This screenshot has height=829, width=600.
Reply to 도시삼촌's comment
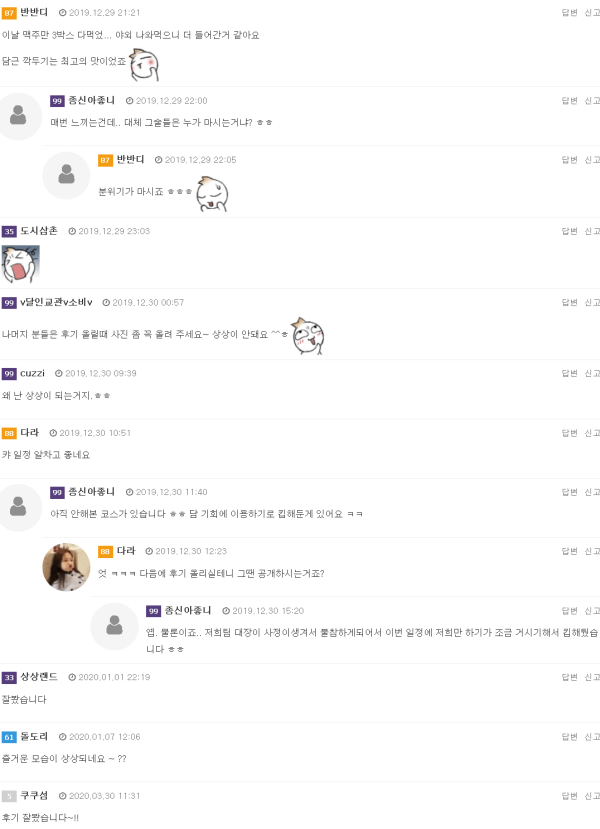click(x=568, y=231)
